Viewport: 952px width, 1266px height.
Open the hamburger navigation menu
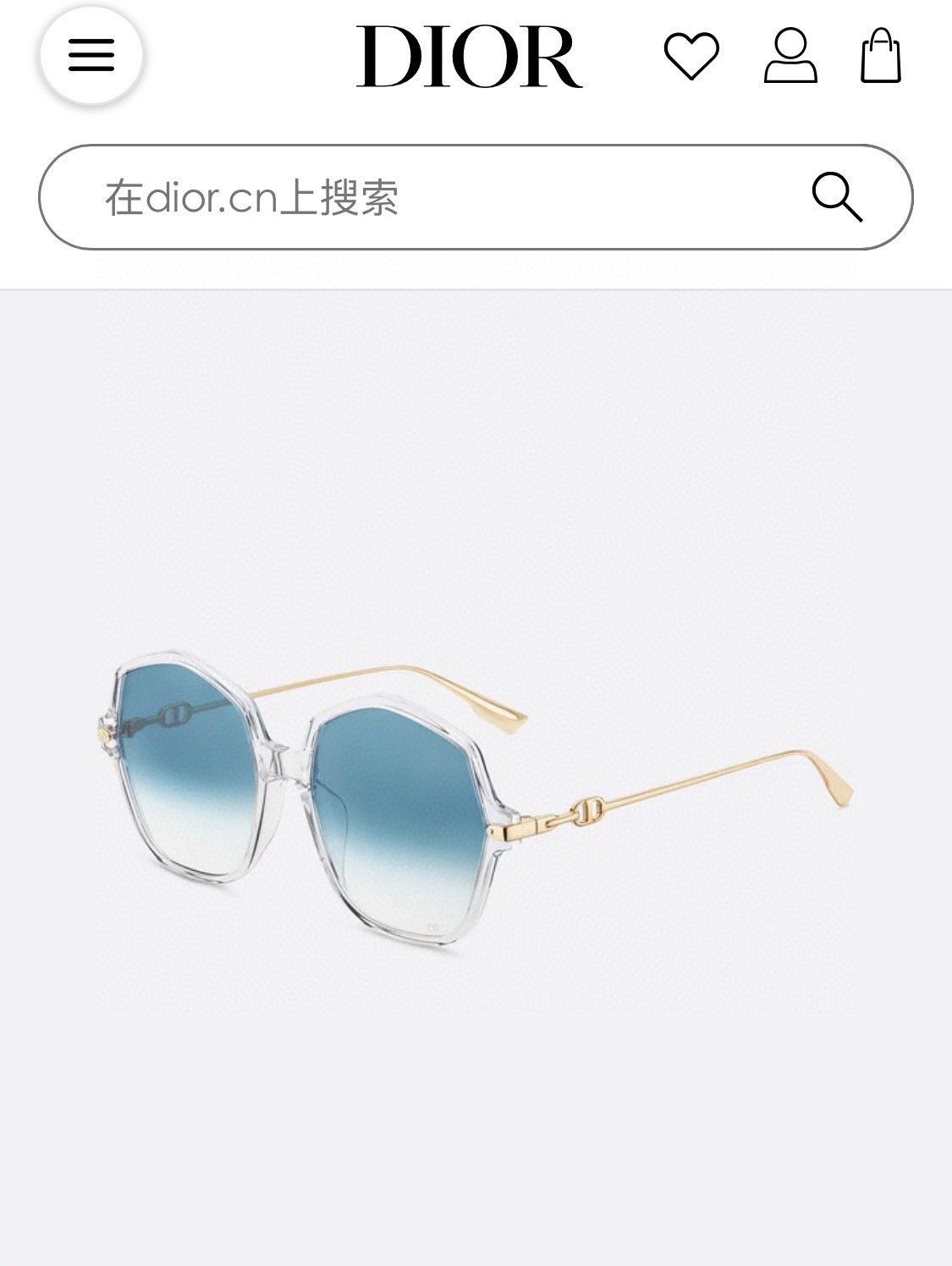(91, 56)
